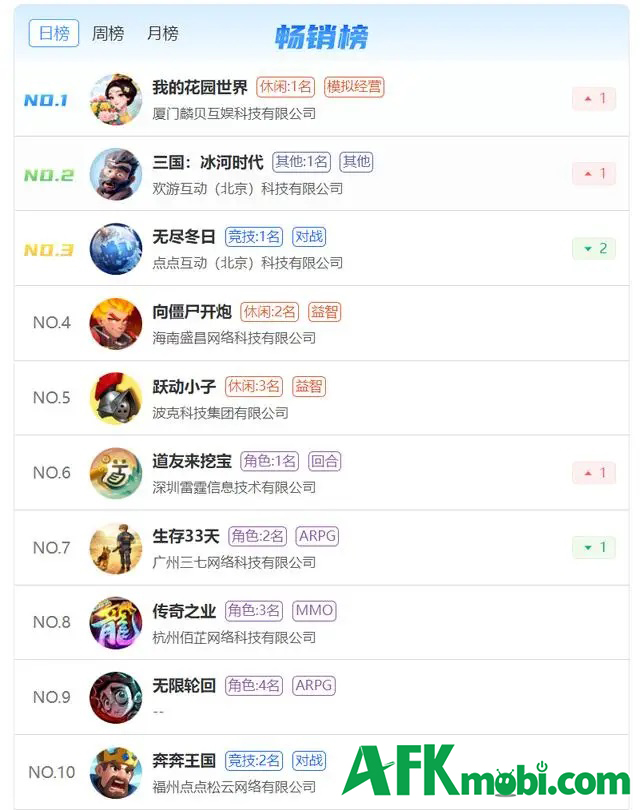Switch to the 日榜 tab
The width and height of the screenshot is (640, 810).
point(54,33)
